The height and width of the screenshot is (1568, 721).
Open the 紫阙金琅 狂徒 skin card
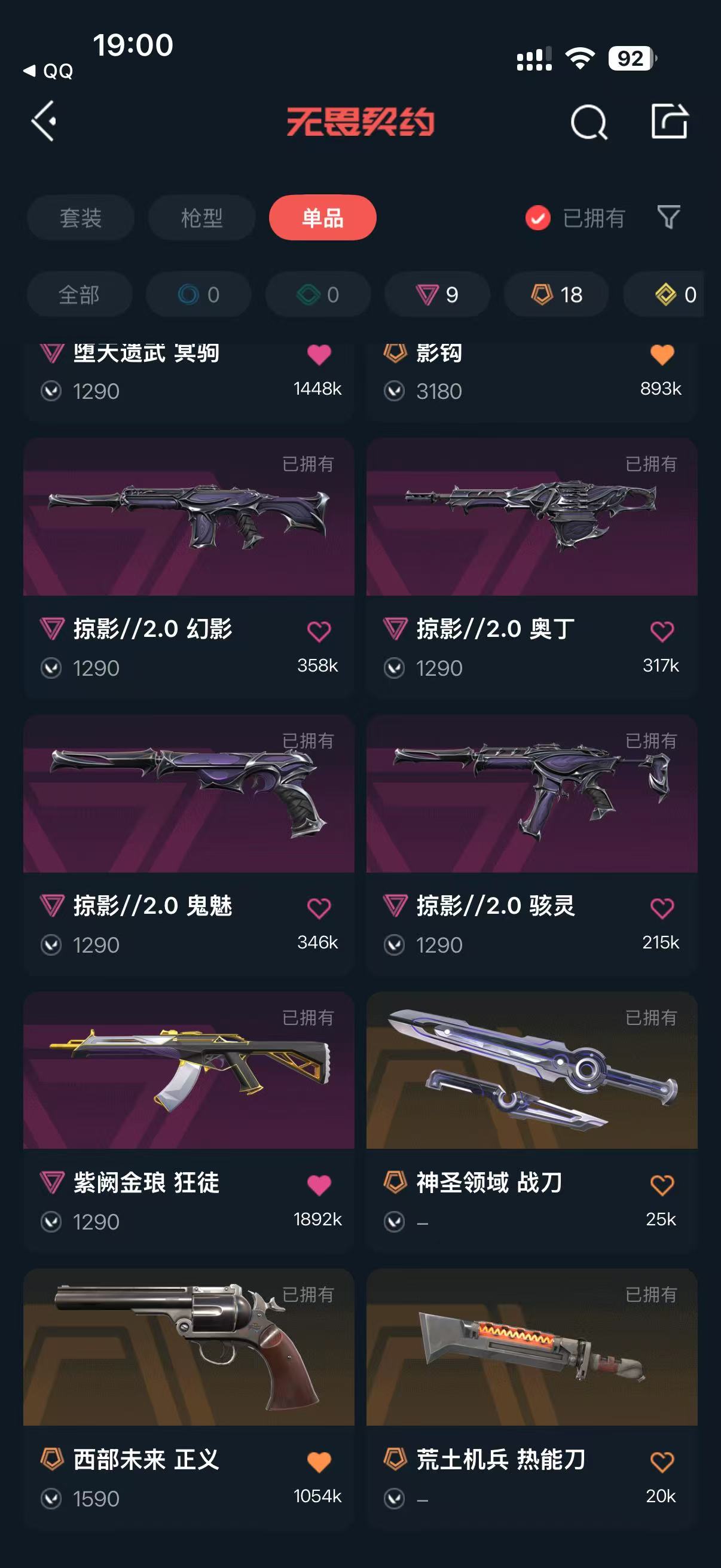tap(188, 1122)
